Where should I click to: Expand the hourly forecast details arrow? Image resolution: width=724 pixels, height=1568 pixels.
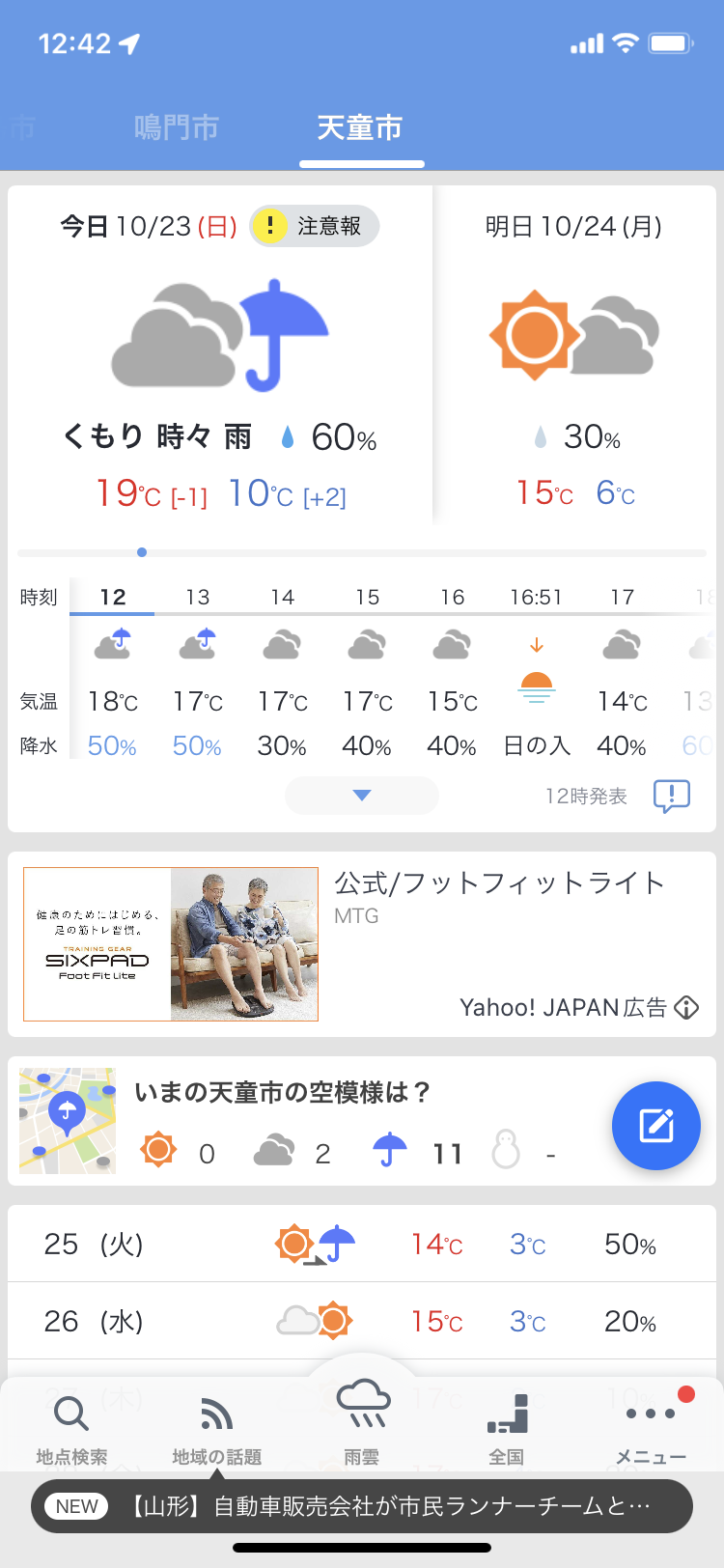point(362,796)
